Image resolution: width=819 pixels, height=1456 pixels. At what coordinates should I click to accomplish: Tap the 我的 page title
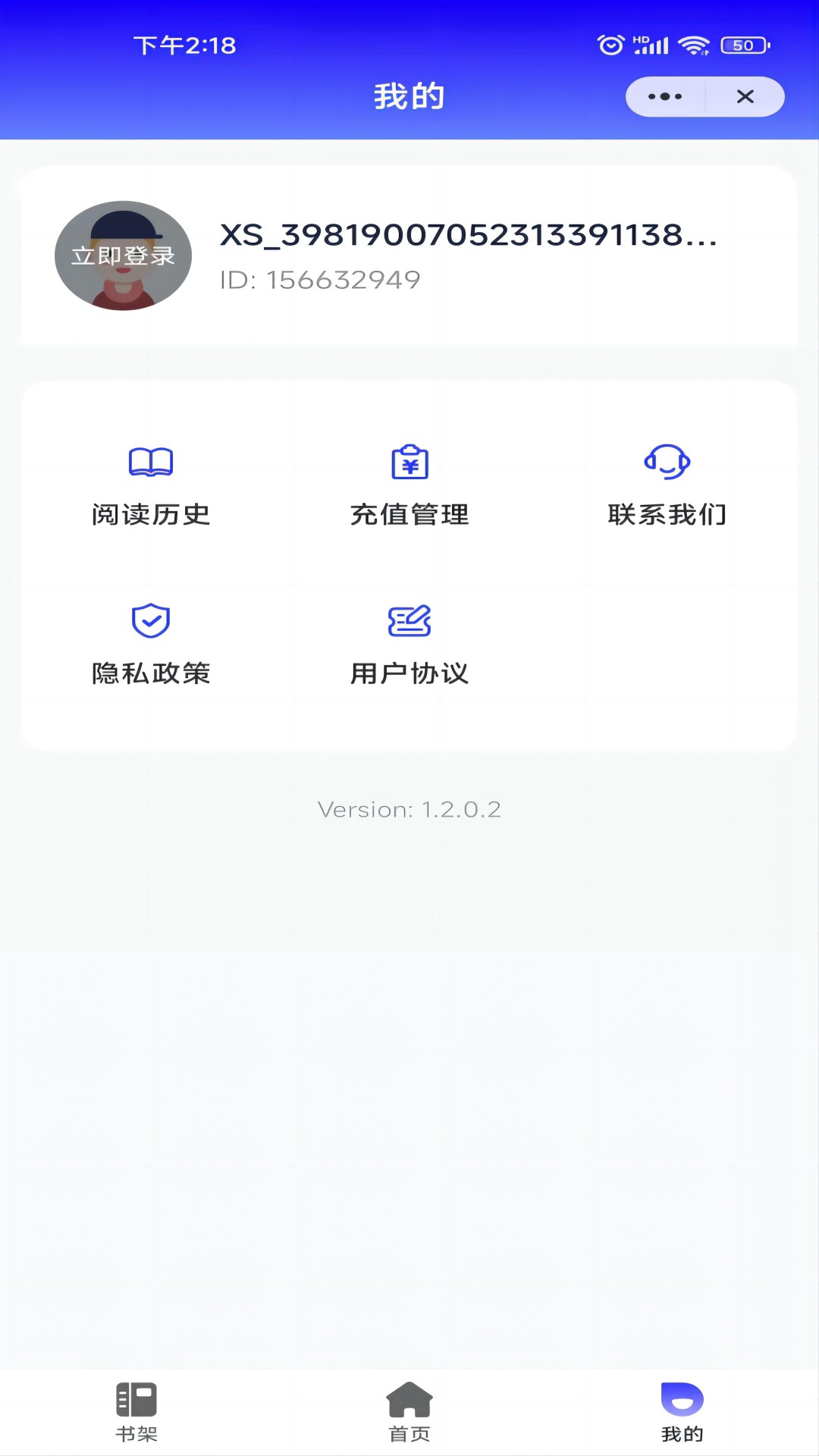tap(409, 96)
